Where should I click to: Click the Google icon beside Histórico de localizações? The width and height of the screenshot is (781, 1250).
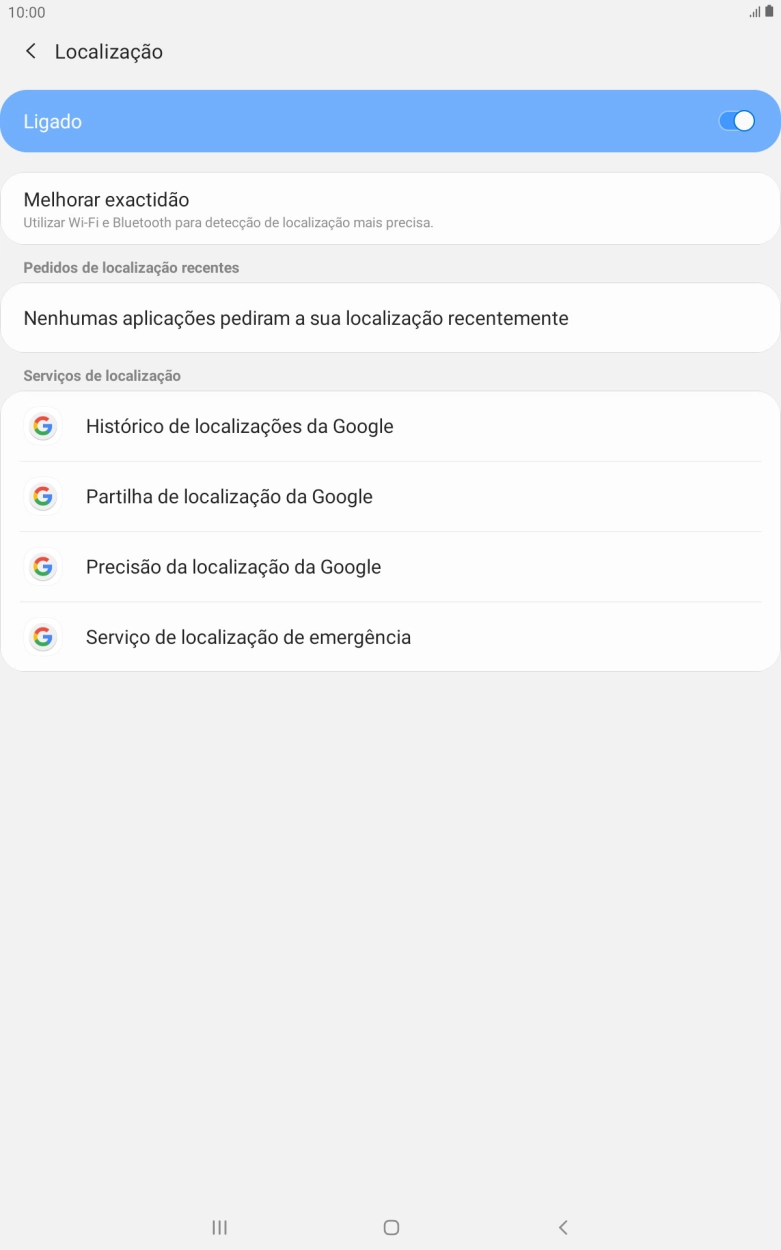point(43,426)
